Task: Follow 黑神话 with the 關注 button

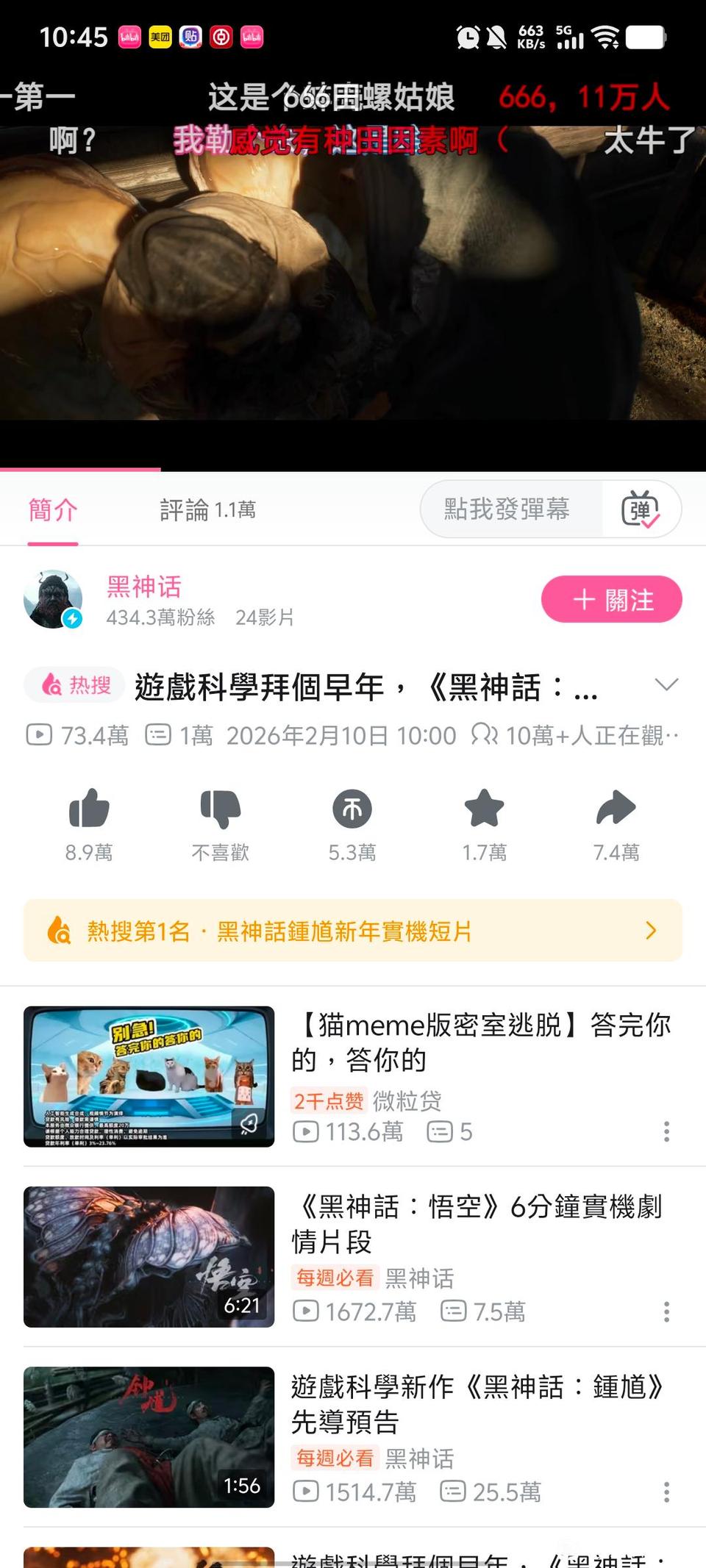Action: point(611,599)
